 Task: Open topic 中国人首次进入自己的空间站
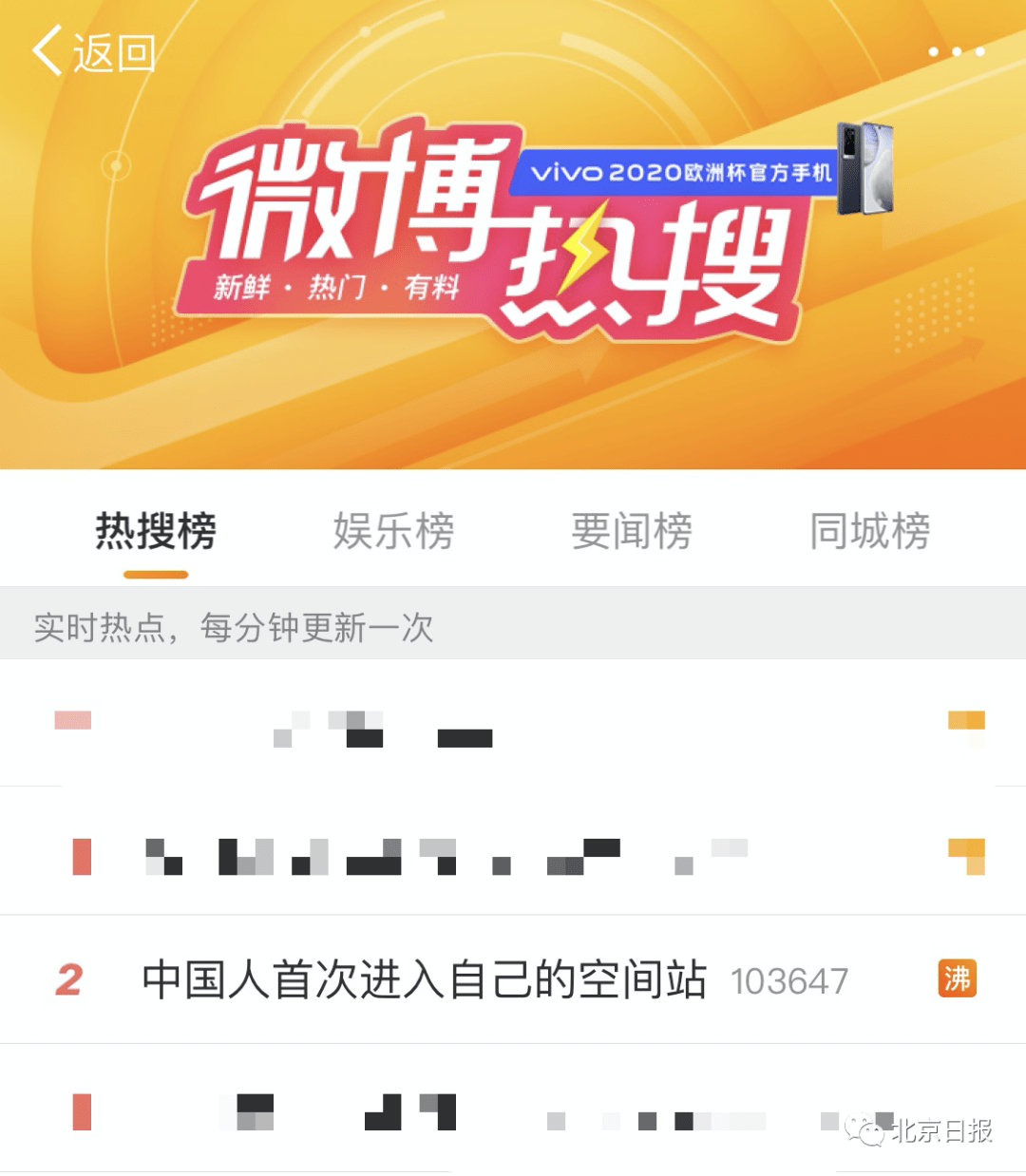click(424, 979)
